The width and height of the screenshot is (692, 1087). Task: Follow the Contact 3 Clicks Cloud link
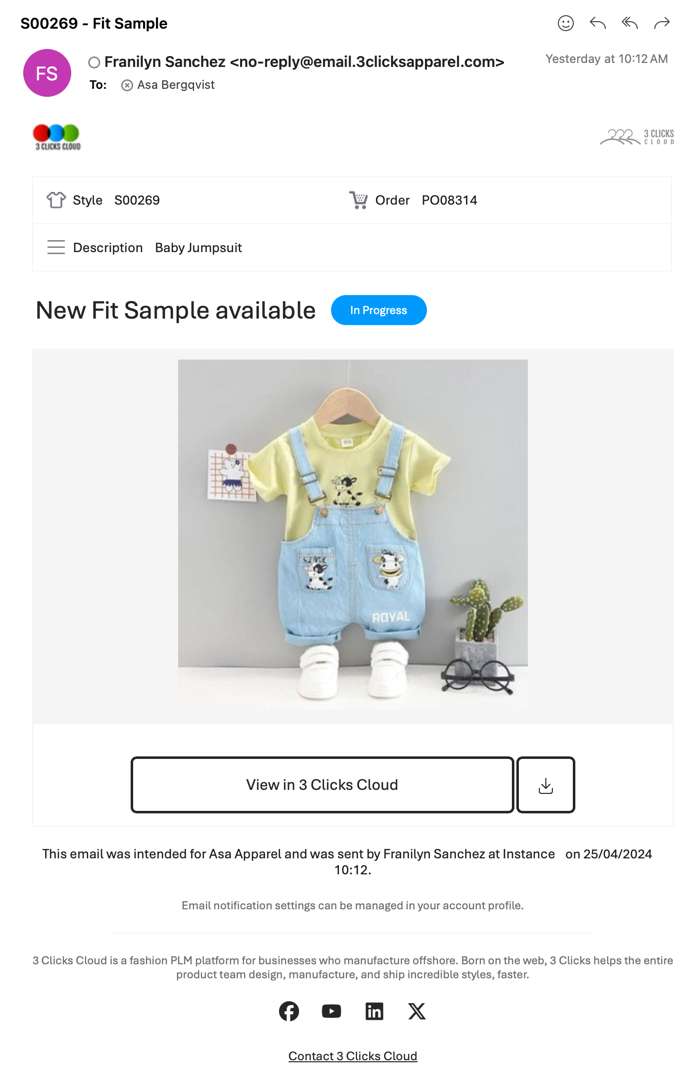click(x=352, y=1056)
